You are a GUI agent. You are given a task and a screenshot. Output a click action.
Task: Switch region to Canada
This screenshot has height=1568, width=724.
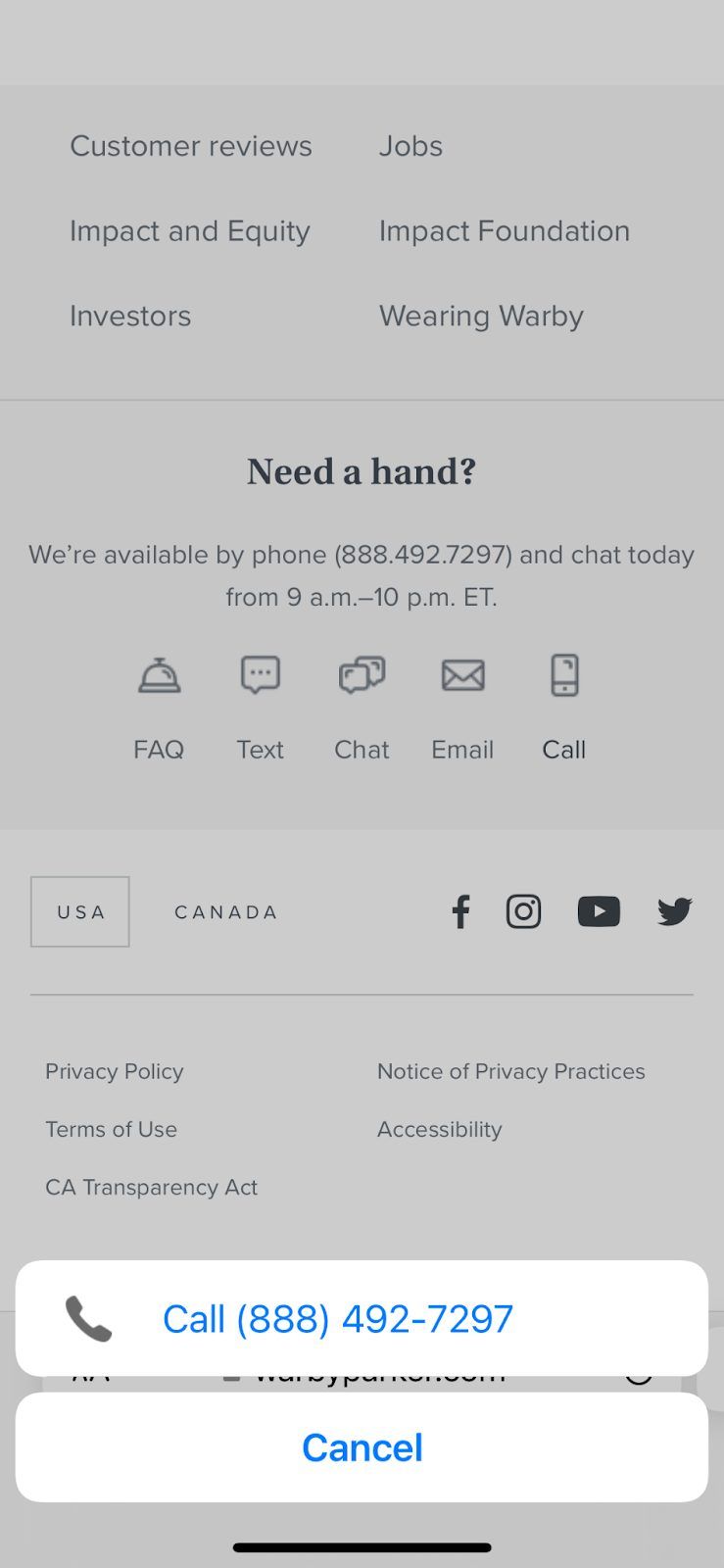click(x=225, y=912)
